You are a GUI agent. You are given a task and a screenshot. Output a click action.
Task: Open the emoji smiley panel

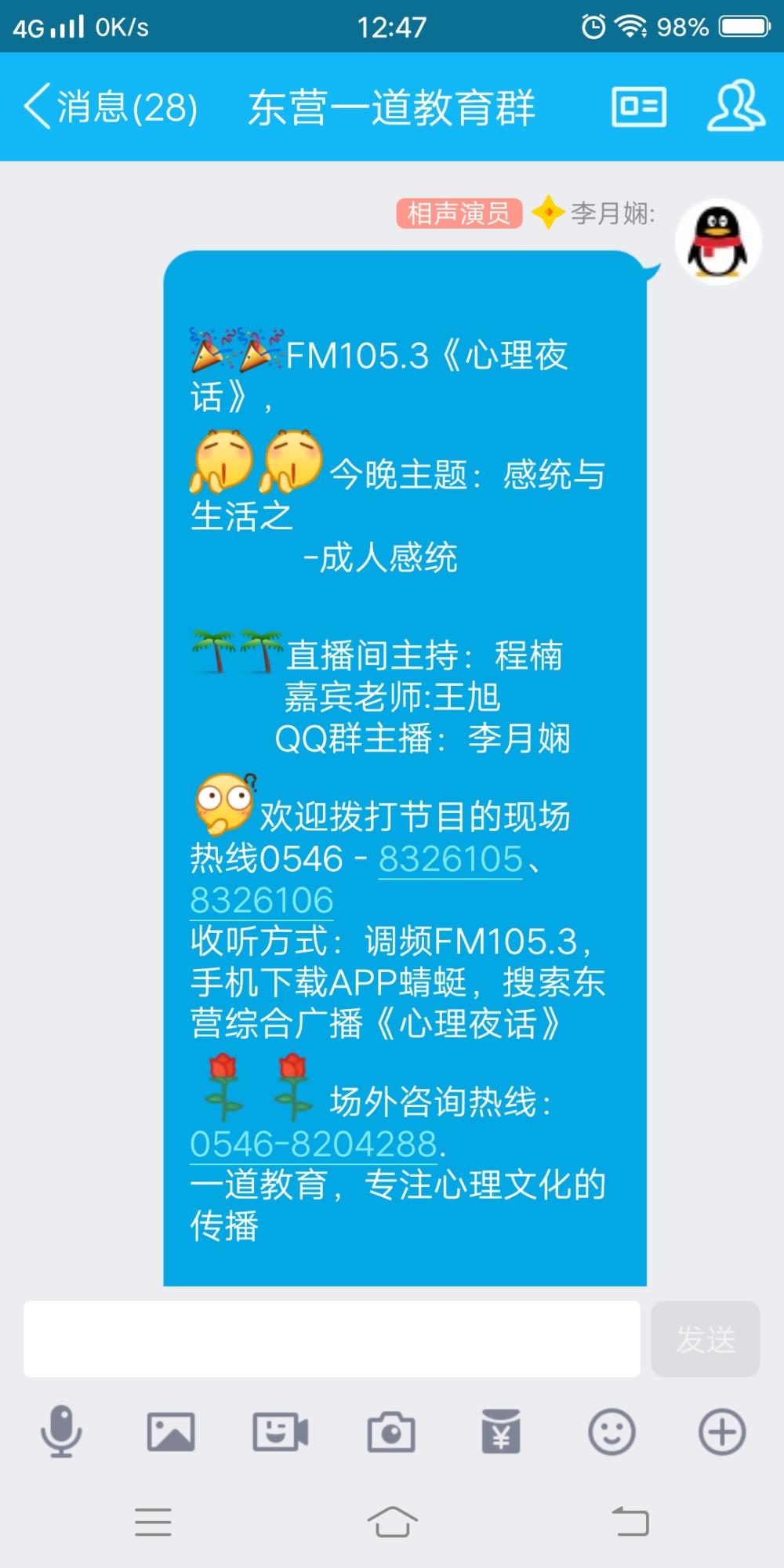(612, 1432)
